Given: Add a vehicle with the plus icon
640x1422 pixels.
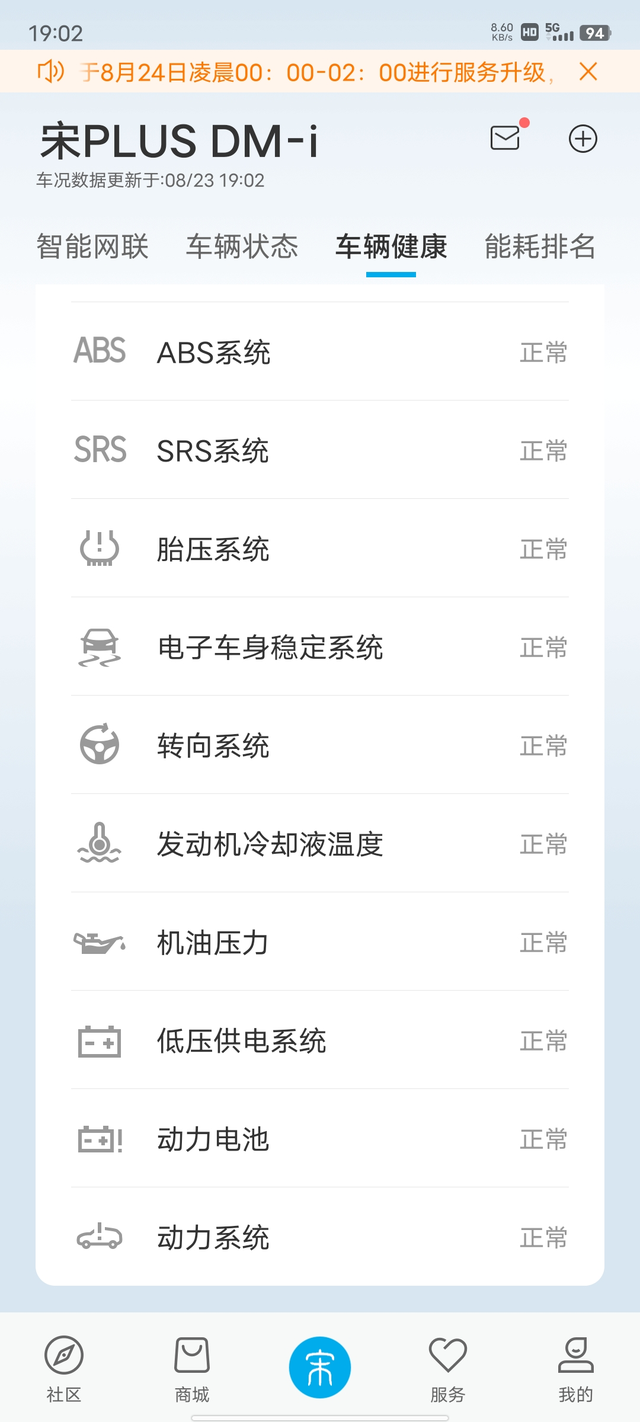Looking at the screenshot, I should coord(583,139).
